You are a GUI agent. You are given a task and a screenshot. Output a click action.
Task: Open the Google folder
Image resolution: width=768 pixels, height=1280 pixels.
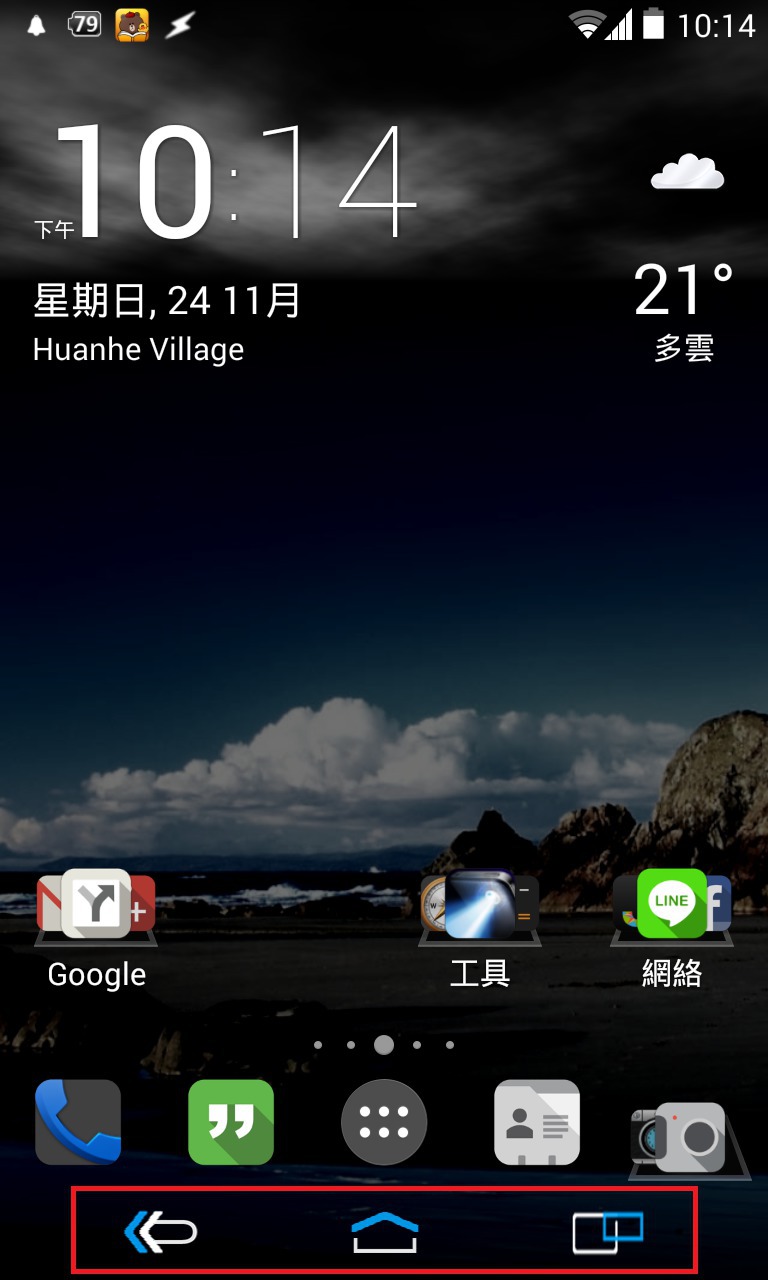pyautogui.click(x=96, y=908)
